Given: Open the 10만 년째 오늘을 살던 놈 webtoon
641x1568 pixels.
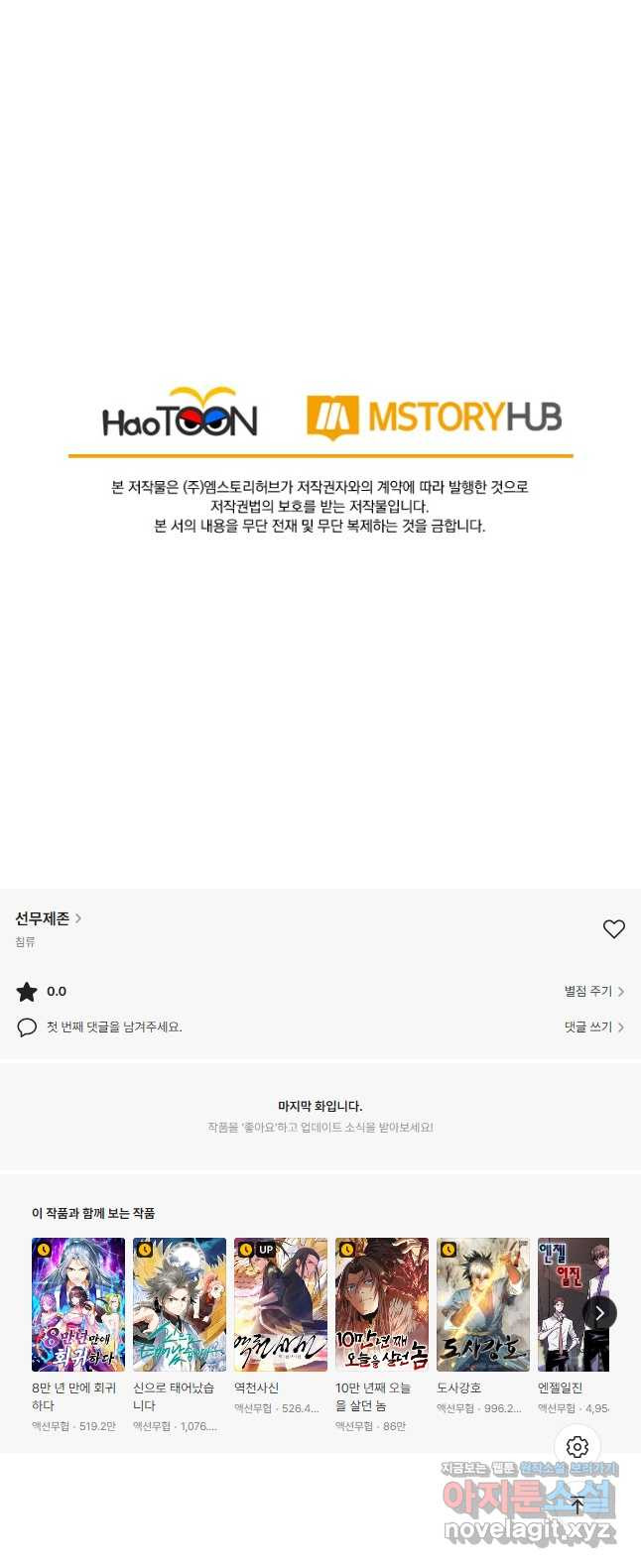Looking at the screenshot, I should (382, 1304).
